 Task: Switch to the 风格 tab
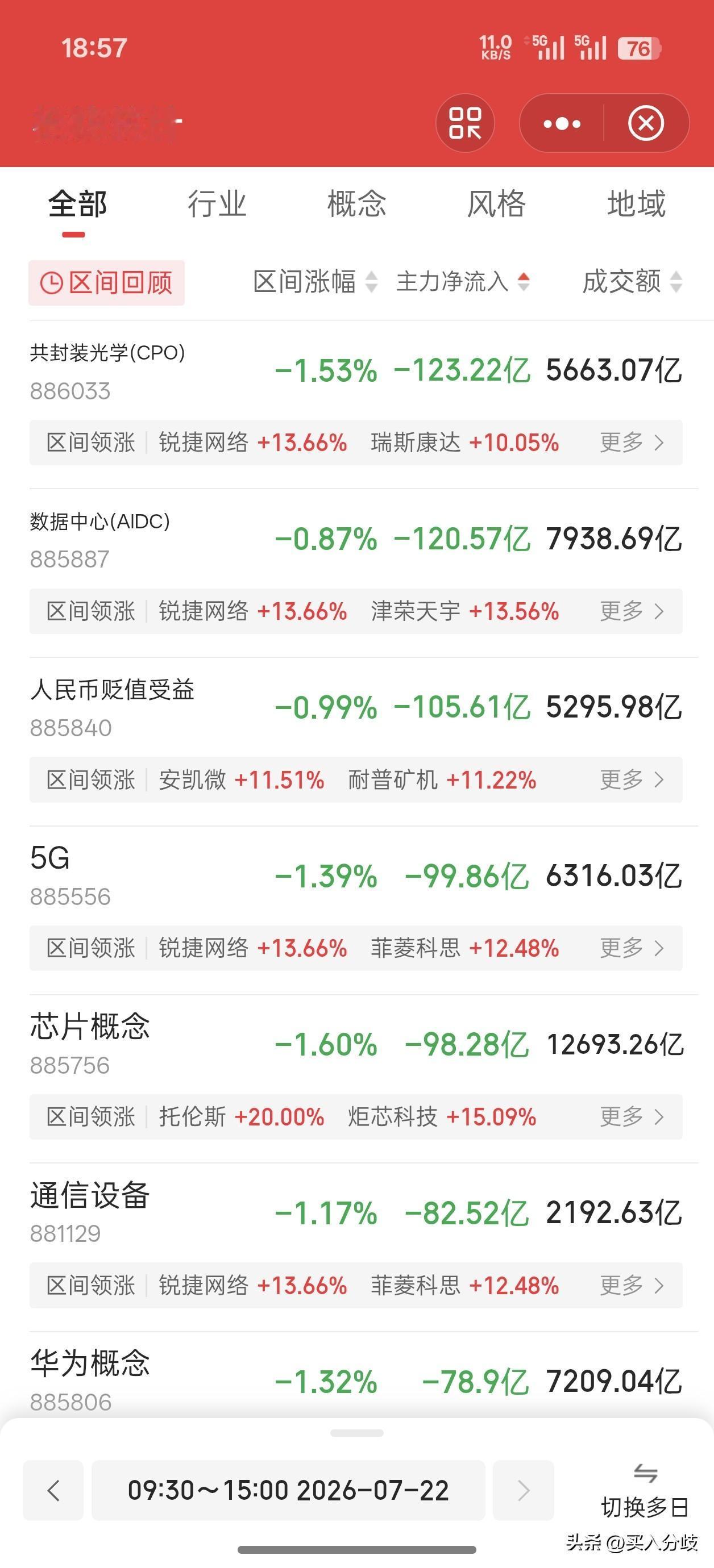click(x=496, y=203)
